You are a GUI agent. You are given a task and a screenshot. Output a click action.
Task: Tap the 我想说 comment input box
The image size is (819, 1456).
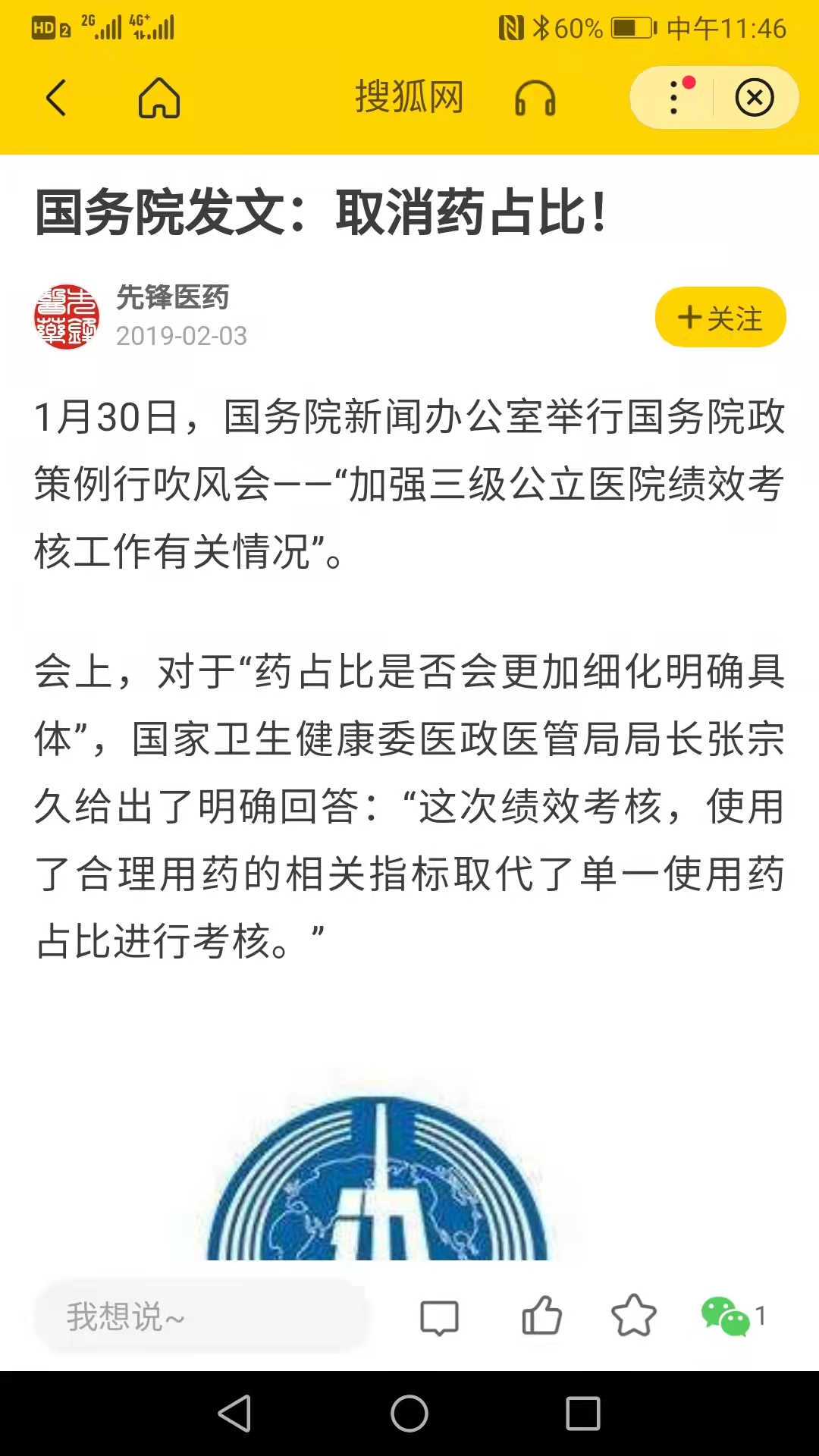tap(202, 1316)
